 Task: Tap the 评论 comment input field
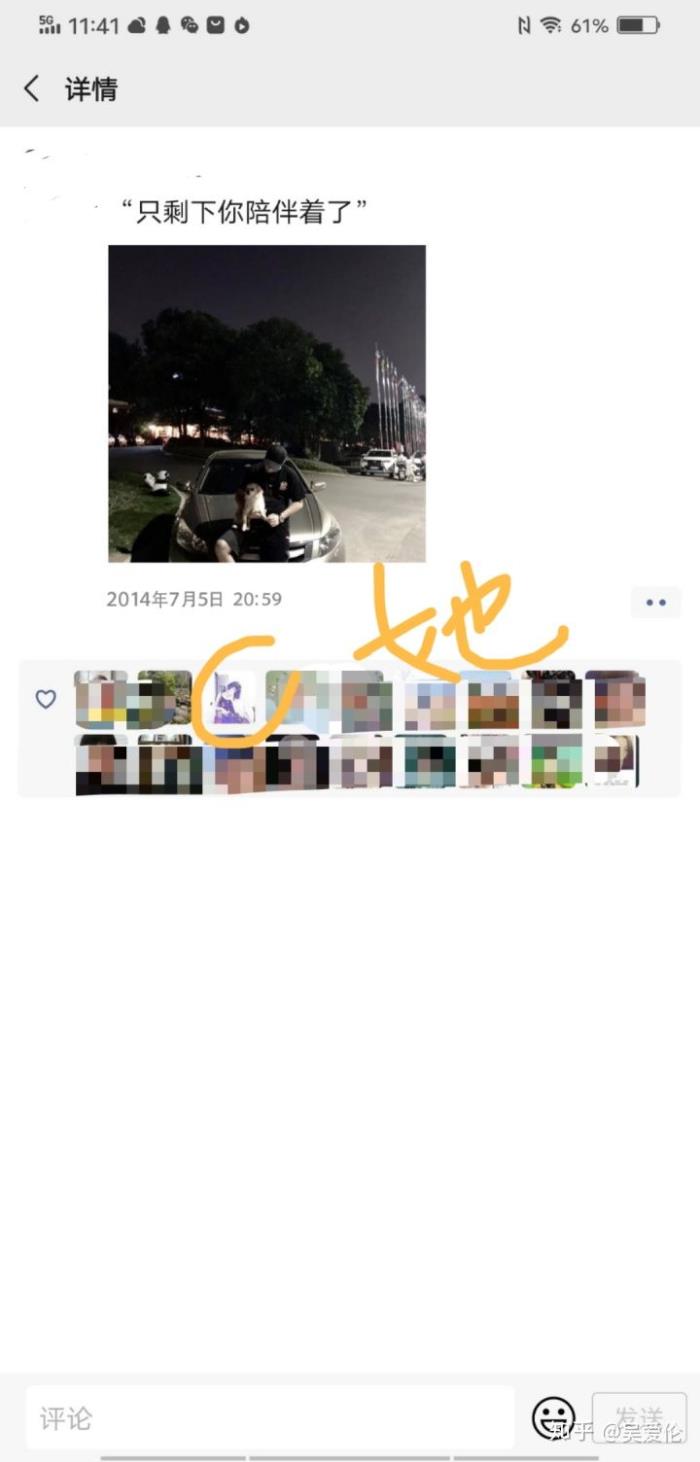[270, 1417]
